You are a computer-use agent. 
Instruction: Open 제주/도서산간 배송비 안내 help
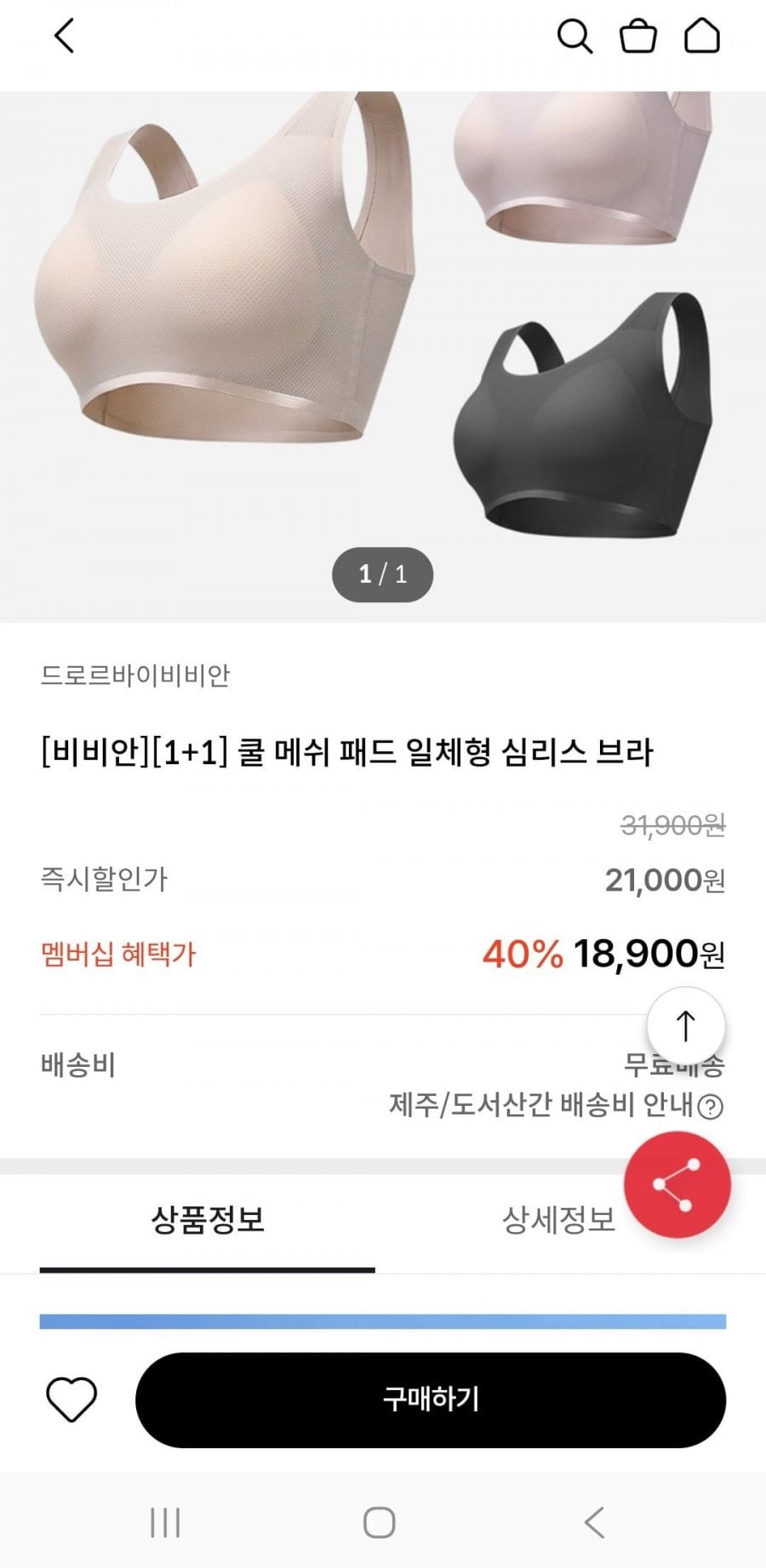(x=556, y=1105)
